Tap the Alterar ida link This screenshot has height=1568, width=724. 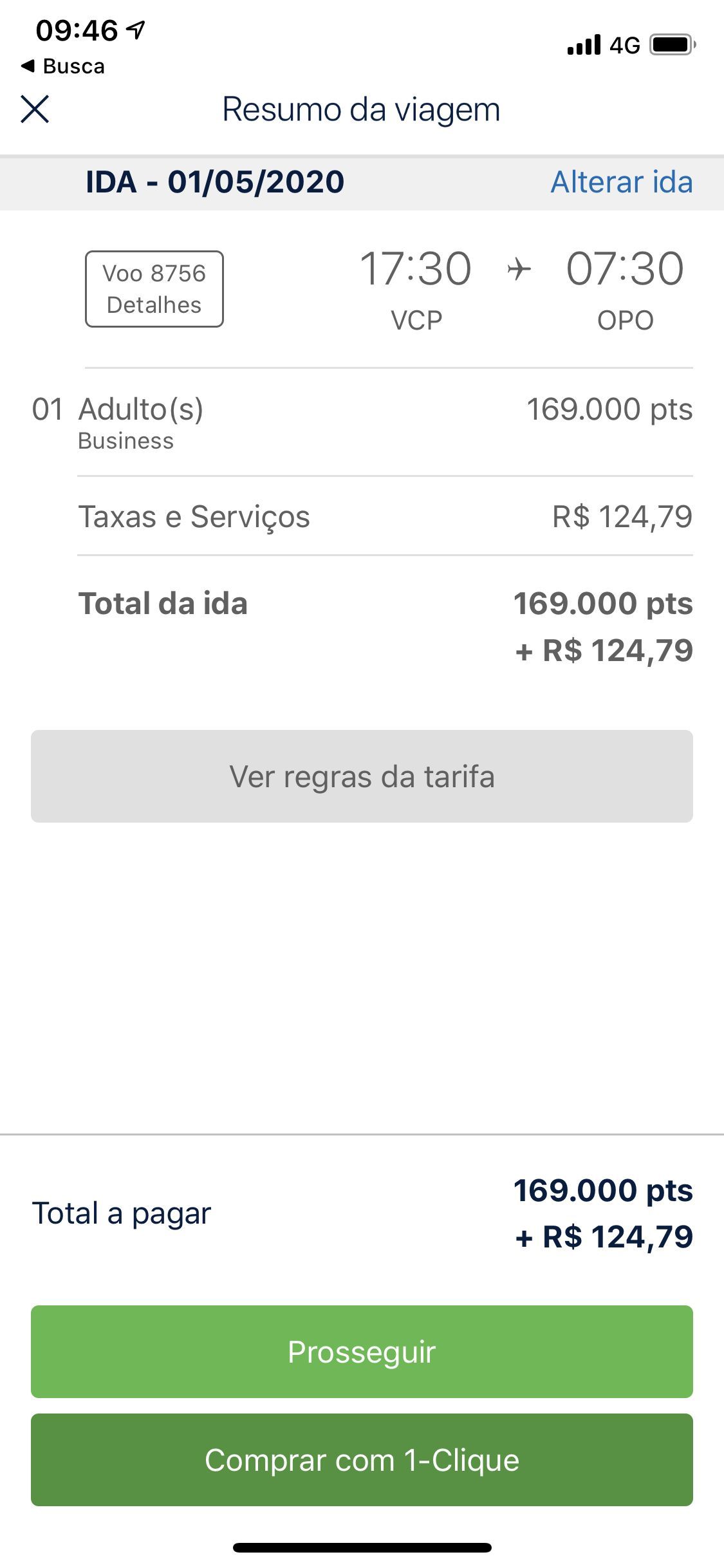point(622,182)
